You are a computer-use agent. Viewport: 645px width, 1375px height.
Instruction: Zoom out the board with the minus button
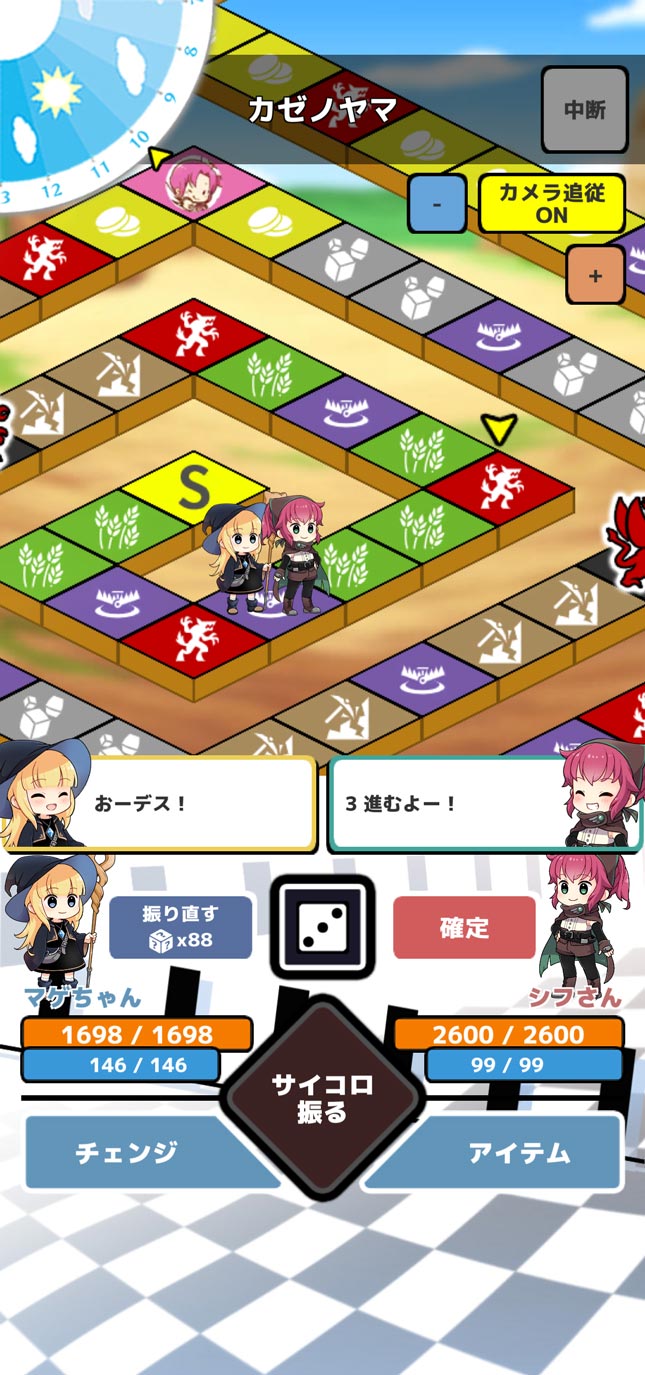(x=437, y=204)
